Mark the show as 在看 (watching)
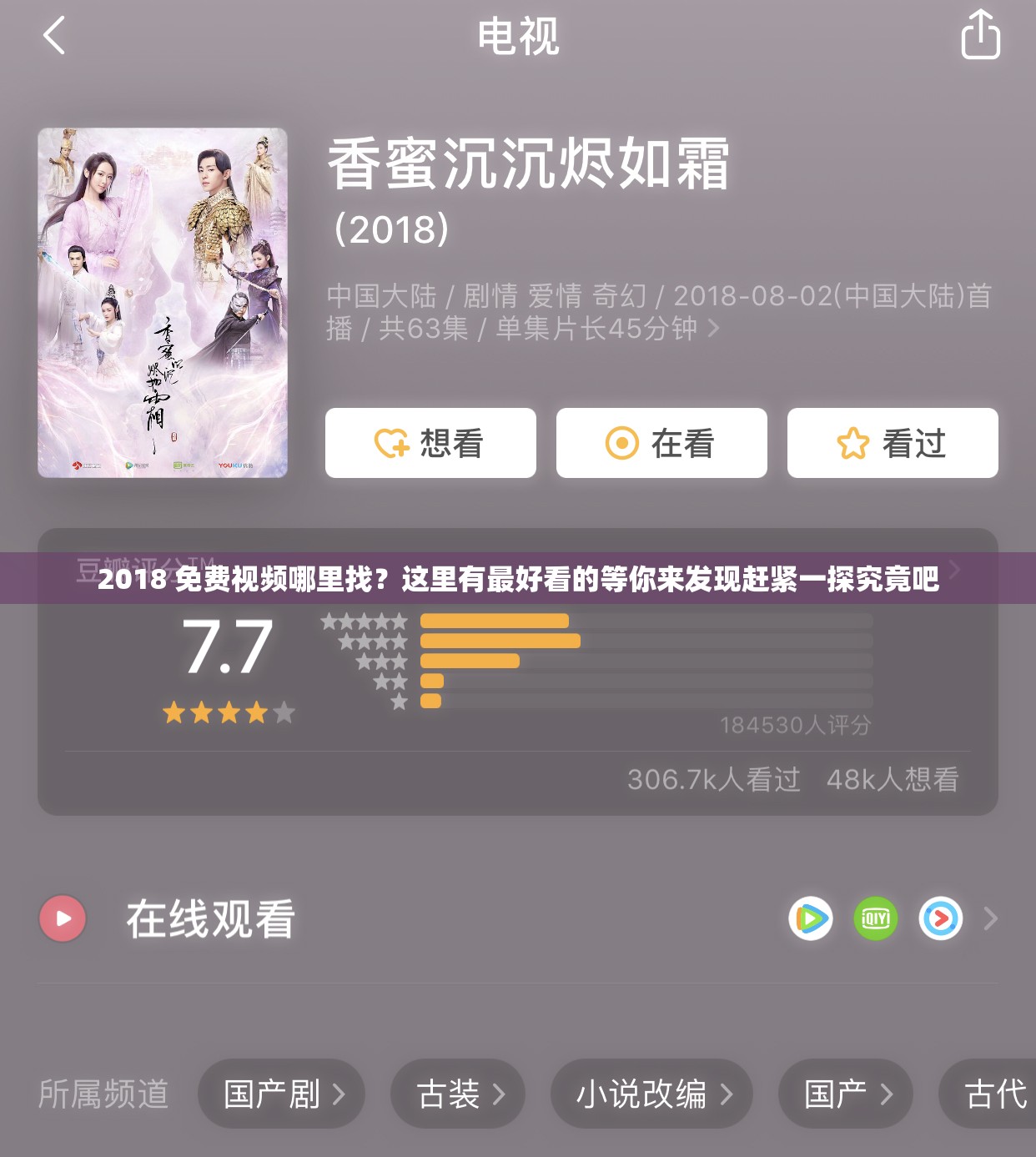The image size is (1036, 1157). [x=661, y=444]
